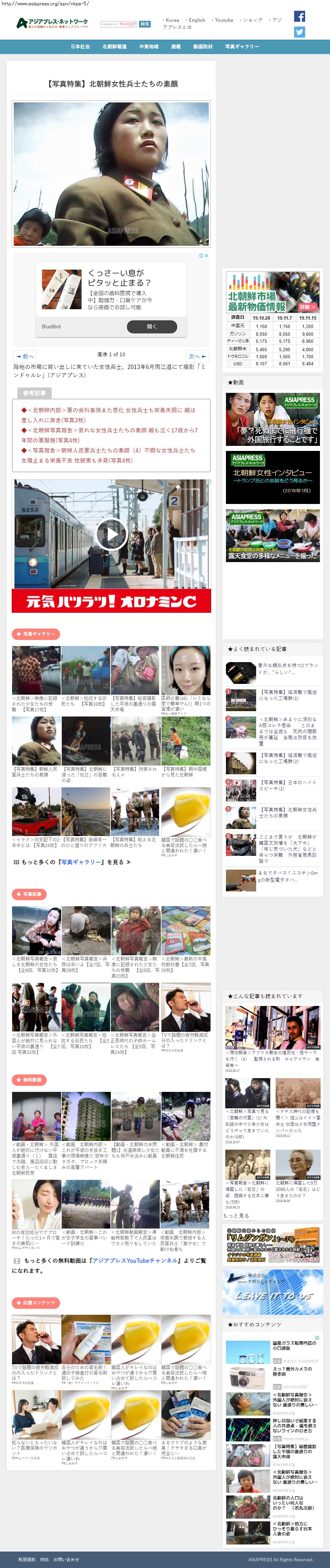Tap the 検索 search button
Screen dimensions: 330x1568
click(x=145, y=25)
